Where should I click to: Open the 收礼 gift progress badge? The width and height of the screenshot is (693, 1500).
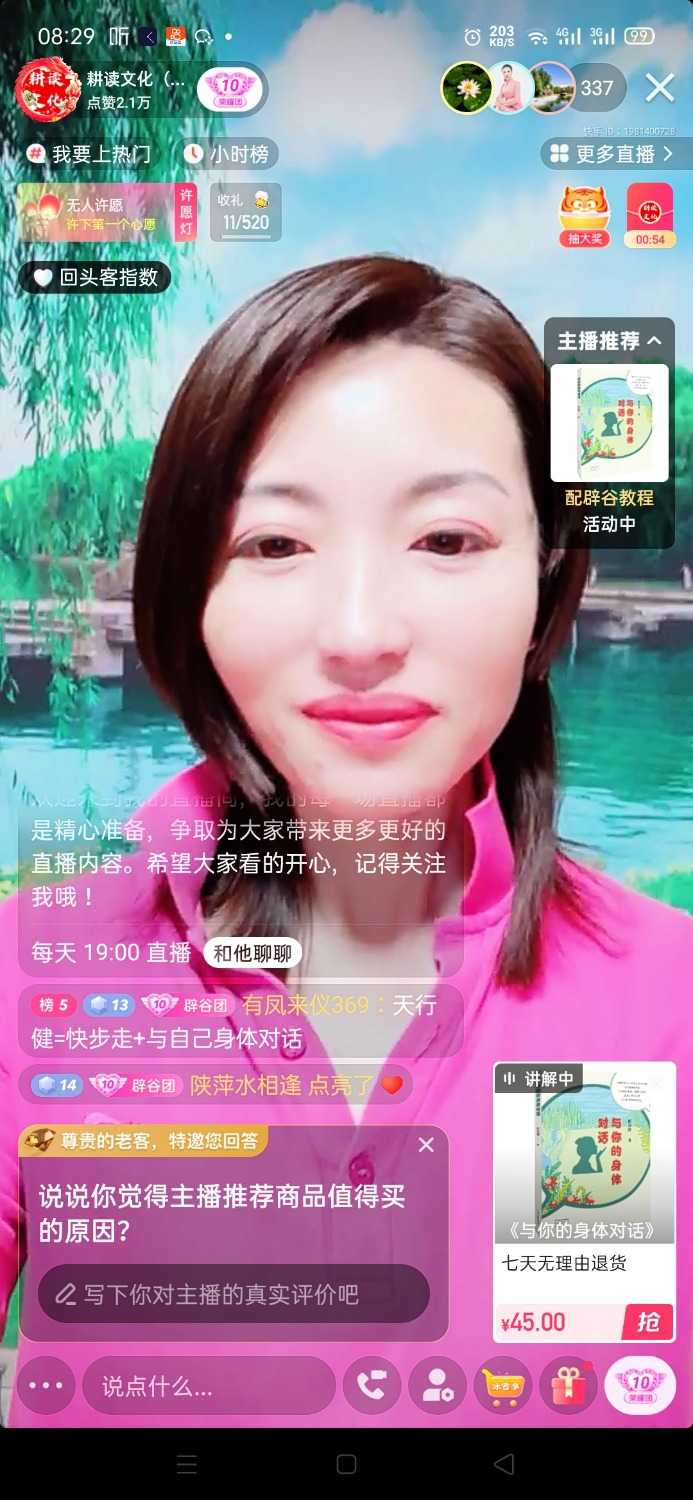[x=245, y=212]
